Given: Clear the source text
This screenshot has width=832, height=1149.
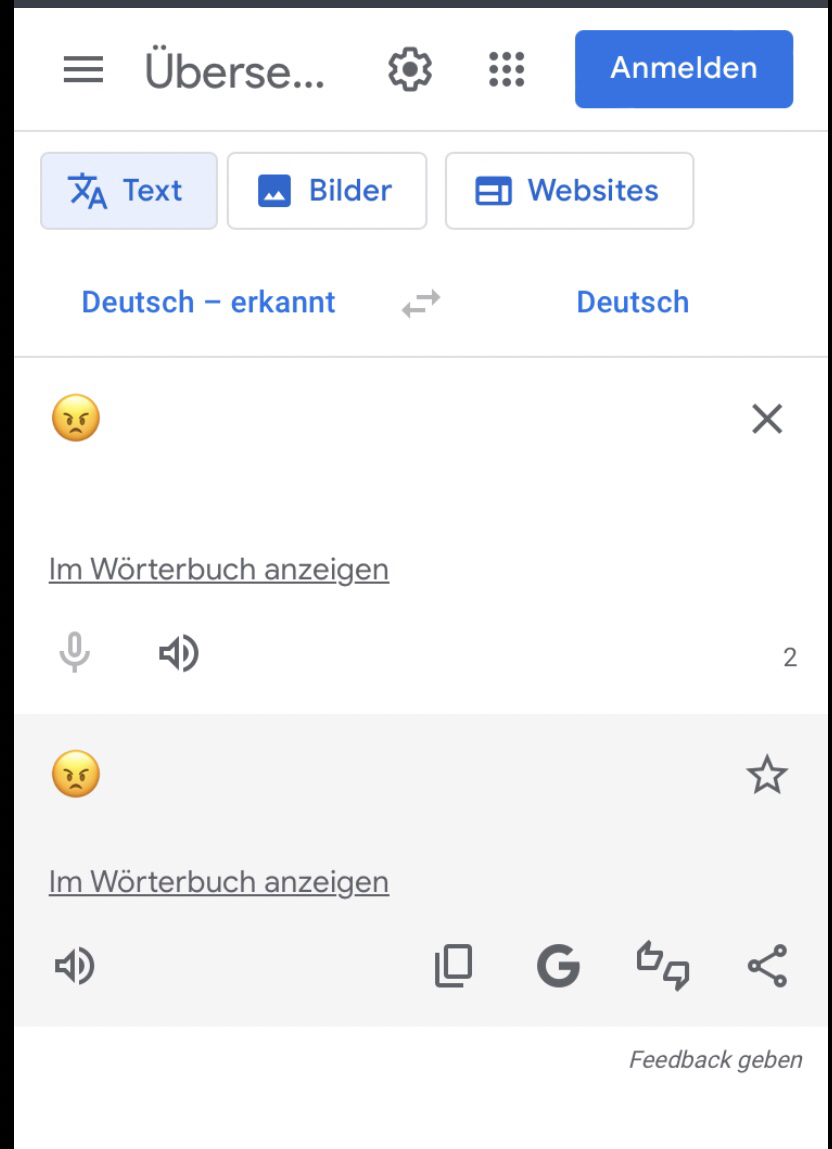Looking at the screenshot, I should coord(767,420).
